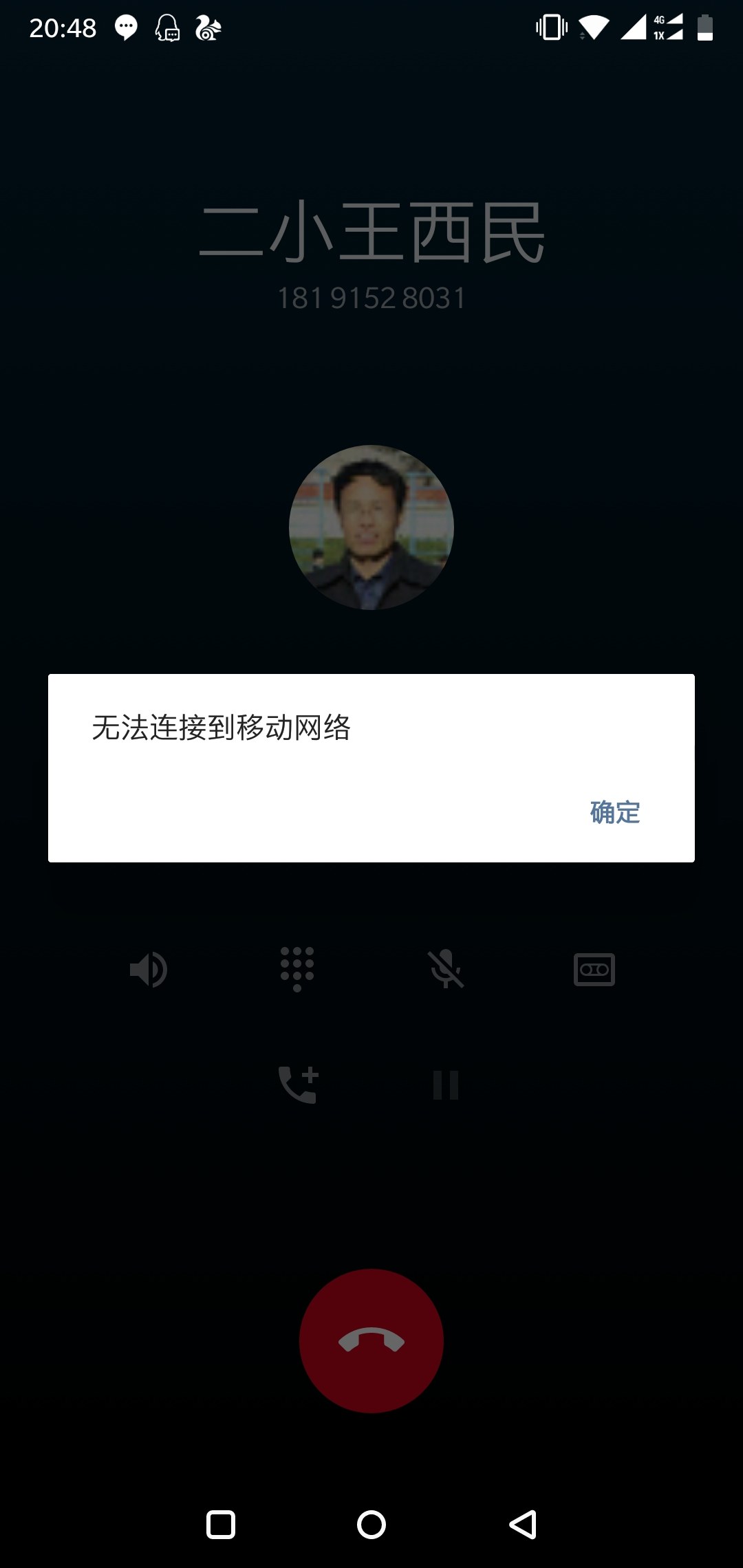Put the call on hold
743x1568 pixels.
[x=446, y=1085]
